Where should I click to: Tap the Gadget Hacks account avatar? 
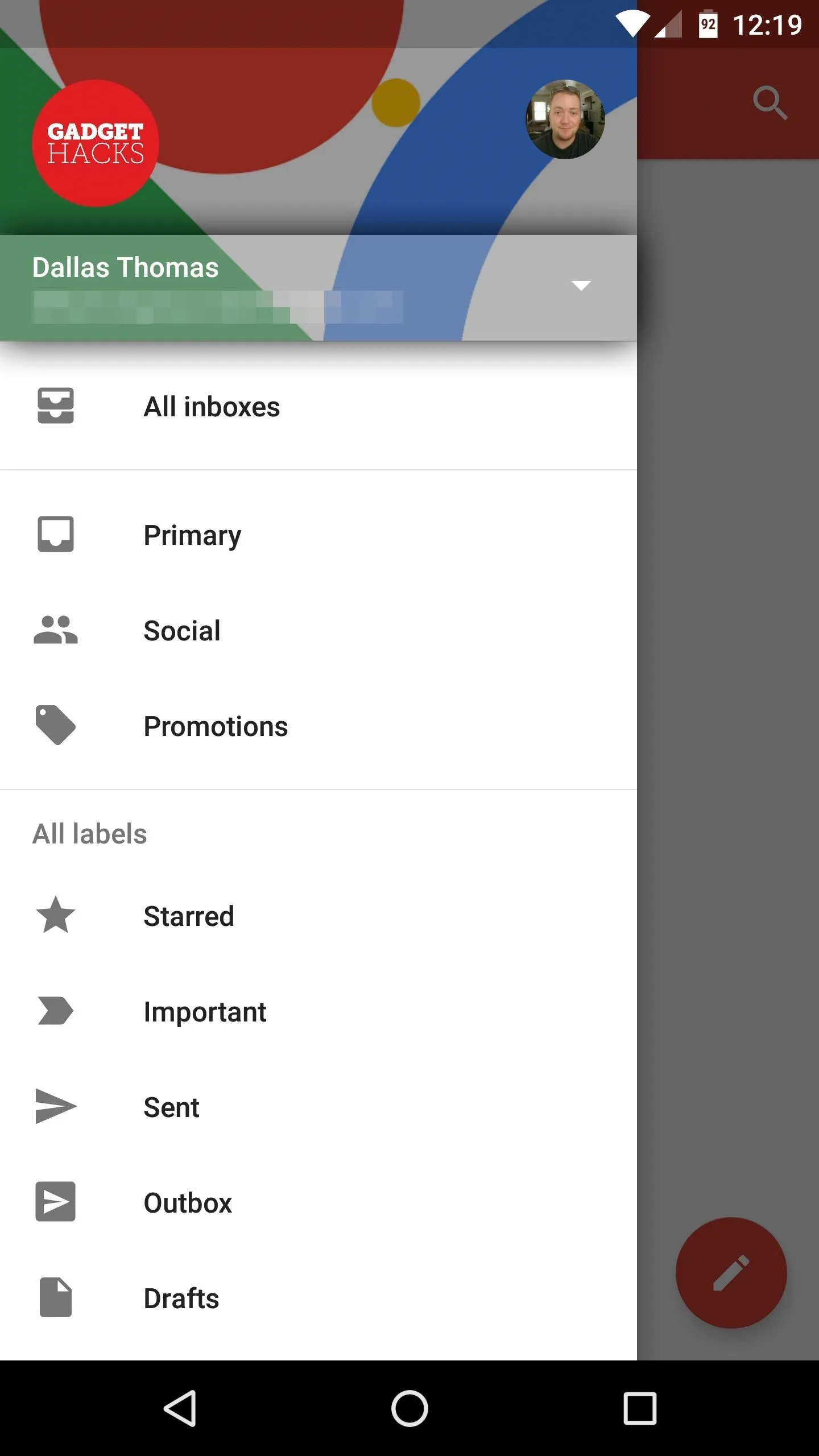point(96,143)
